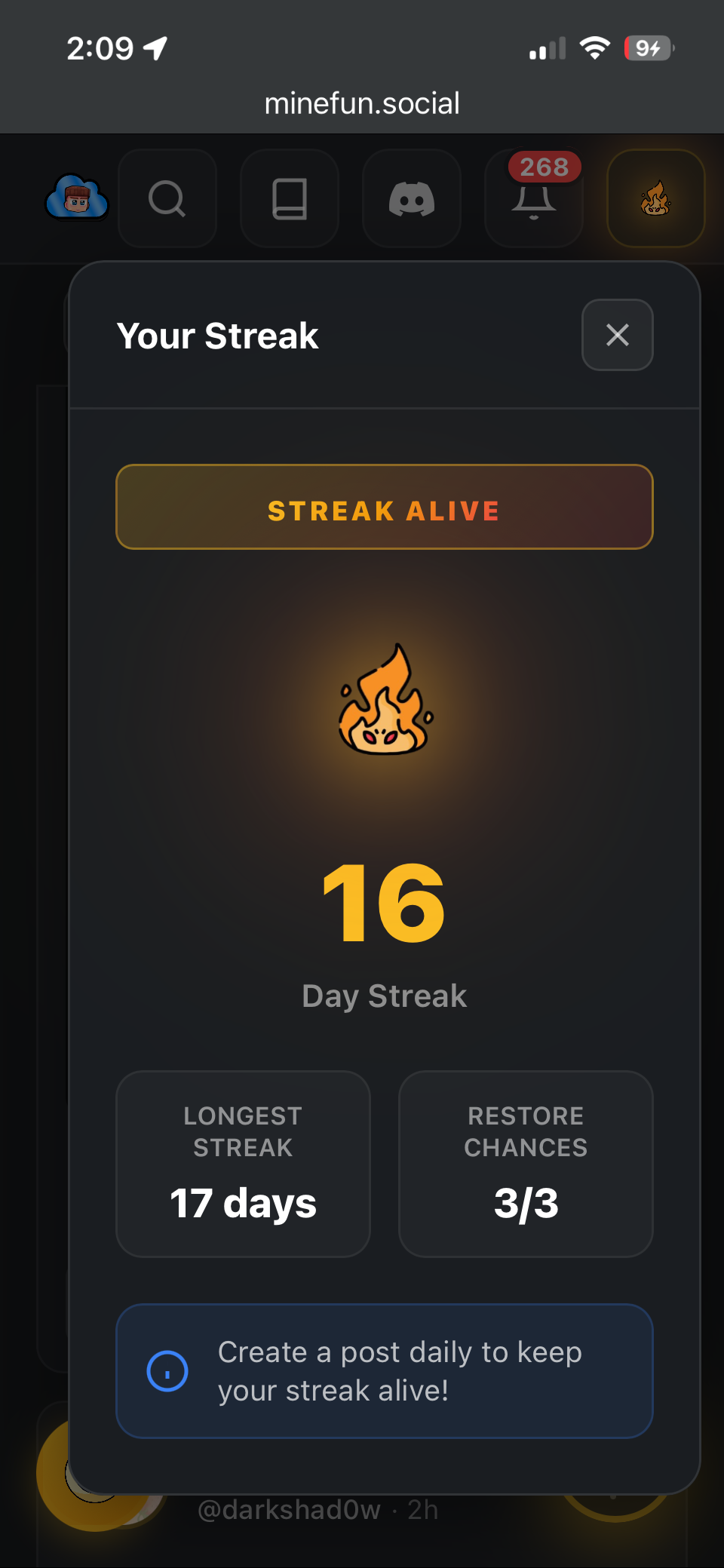Open the Discord link icon
The height and width of the screenshot is (1568, 724).
(412, 199)
